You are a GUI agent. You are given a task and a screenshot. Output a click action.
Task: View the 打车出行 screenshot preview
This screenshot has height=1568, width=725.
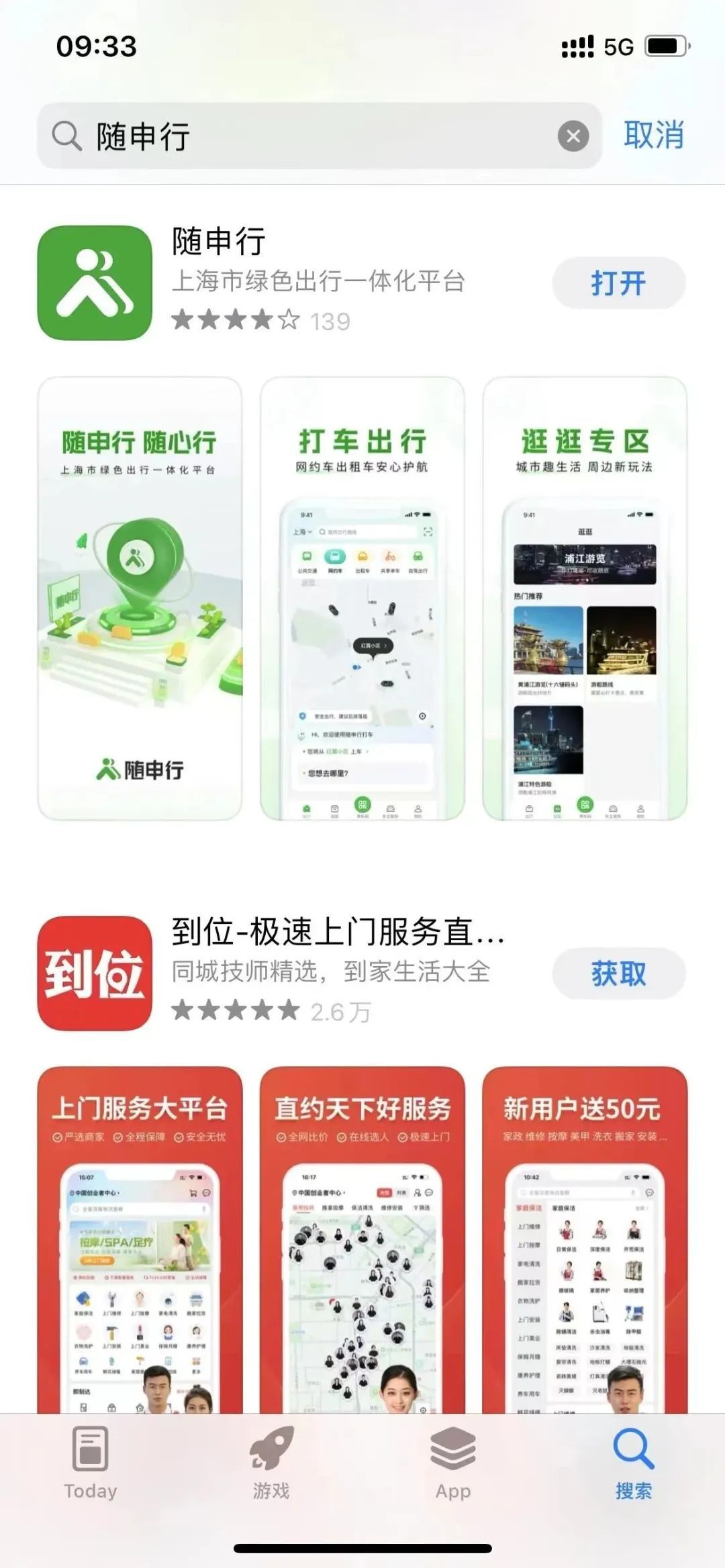click(362, 598)
